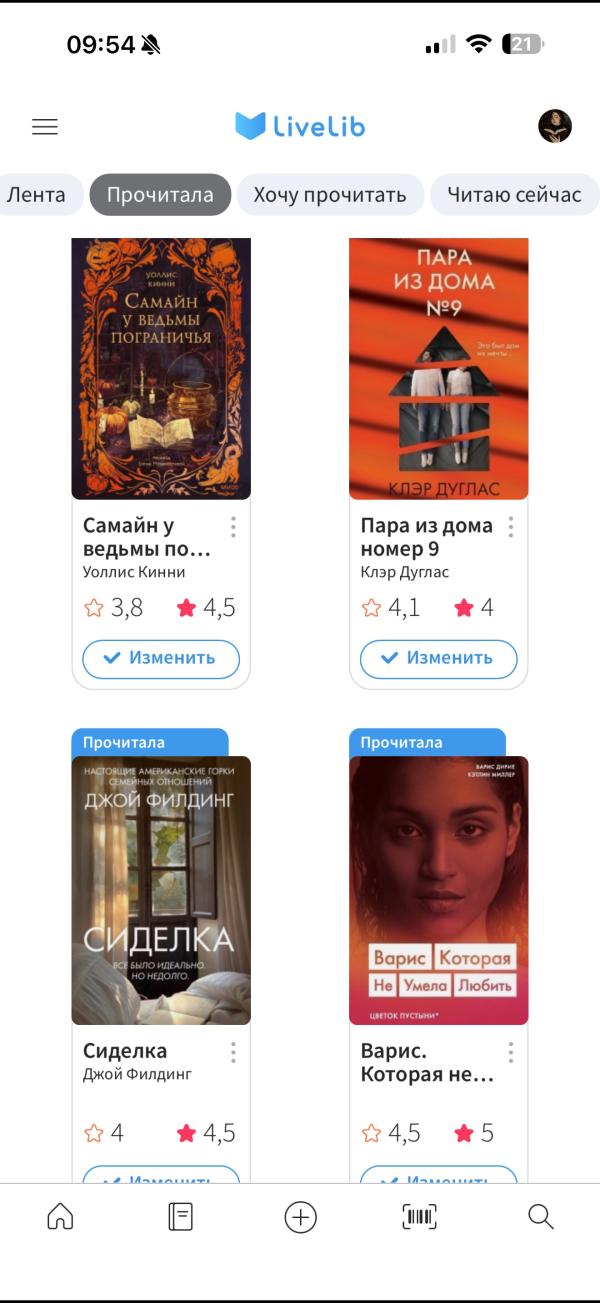Open the Читаю сейчас tab
The width and height of the screenshot is (600, 1303).
pyautogui.click(x=514, y=195)
